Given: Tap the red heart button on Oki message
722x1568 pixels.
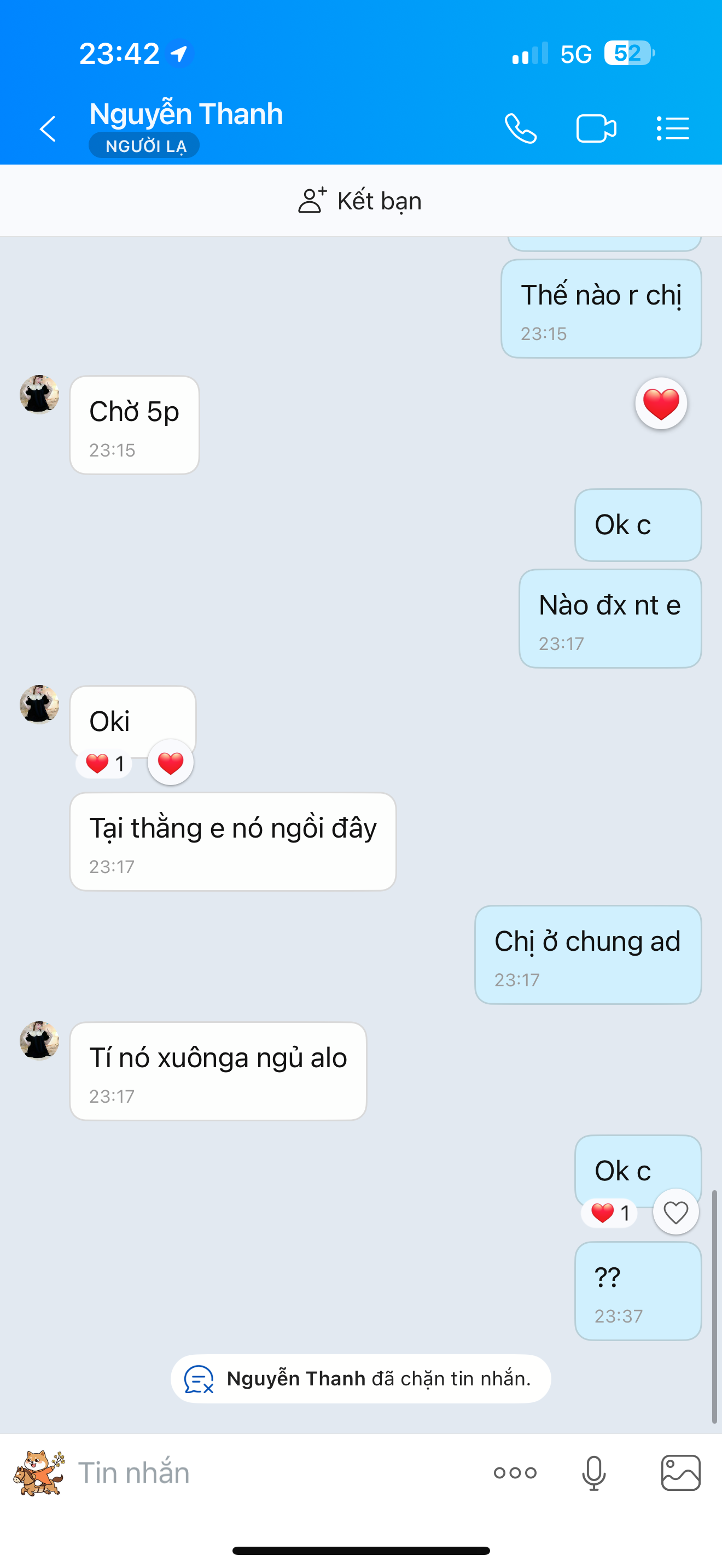Looking at the screenshot, I should pos(171,763).
